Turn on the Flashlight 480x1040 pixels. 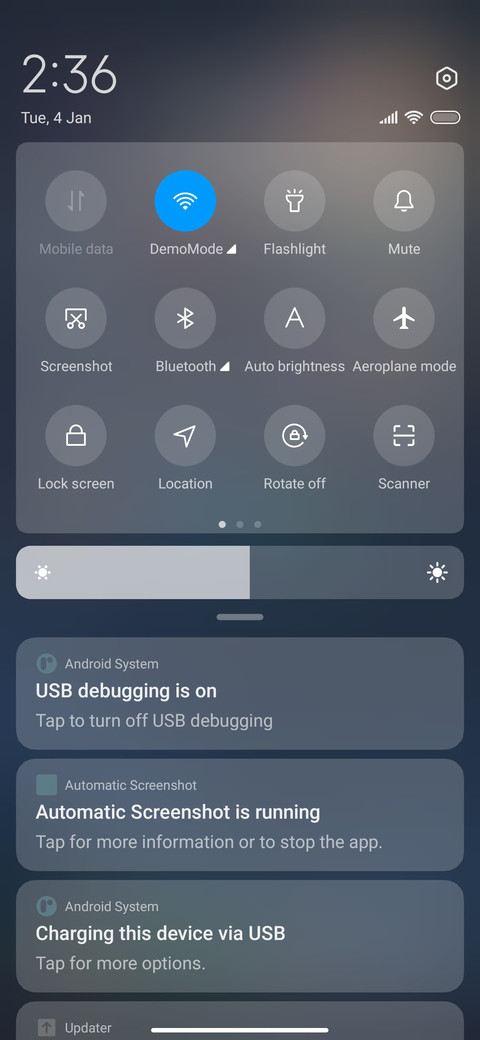click(x=294, y=201)
